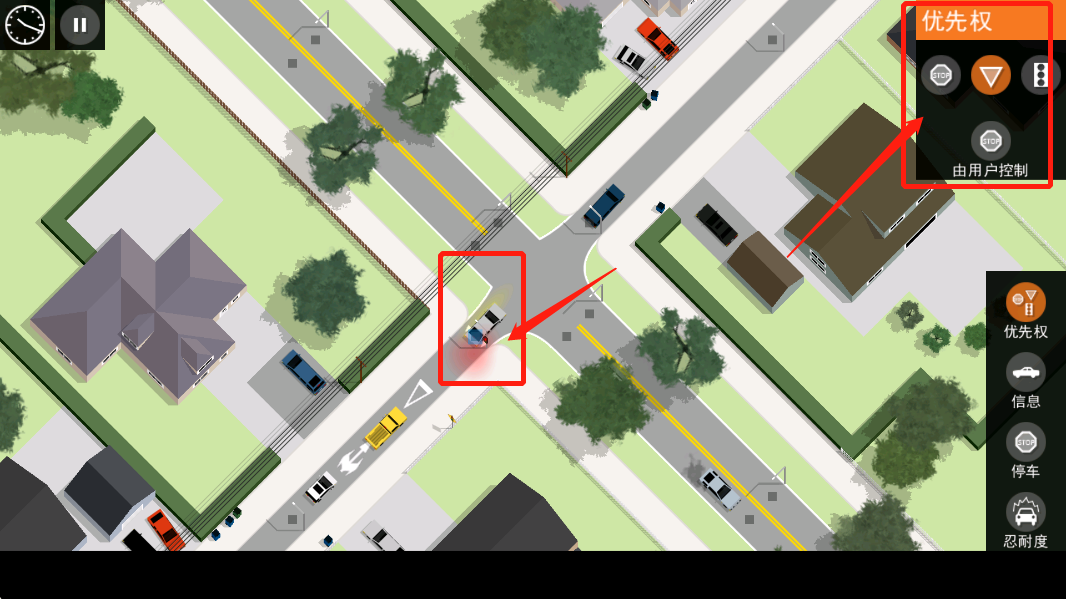Select the traffic light priority option

[1040, 75]
